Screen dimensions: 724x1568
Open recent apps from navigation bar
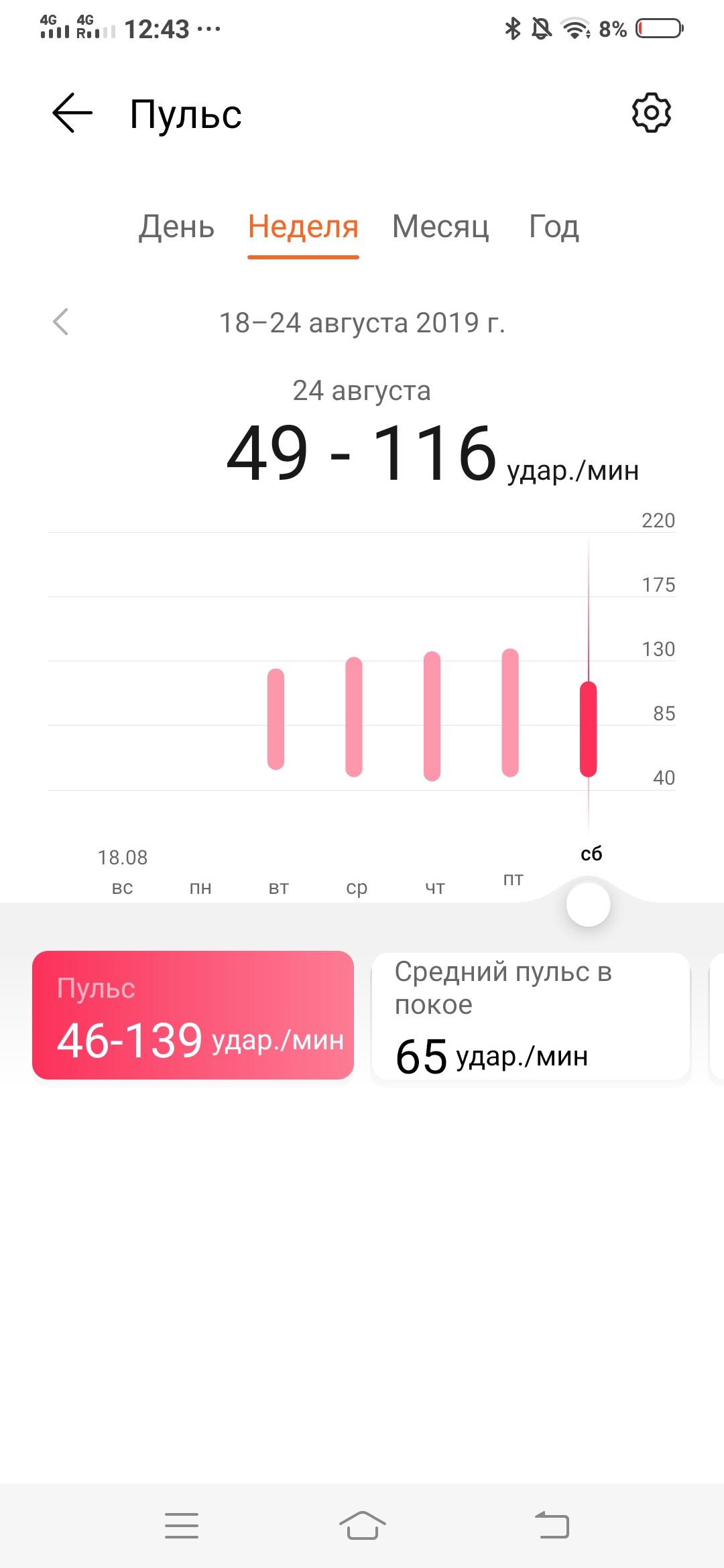pyautogui.click(x=182, y=1525)
